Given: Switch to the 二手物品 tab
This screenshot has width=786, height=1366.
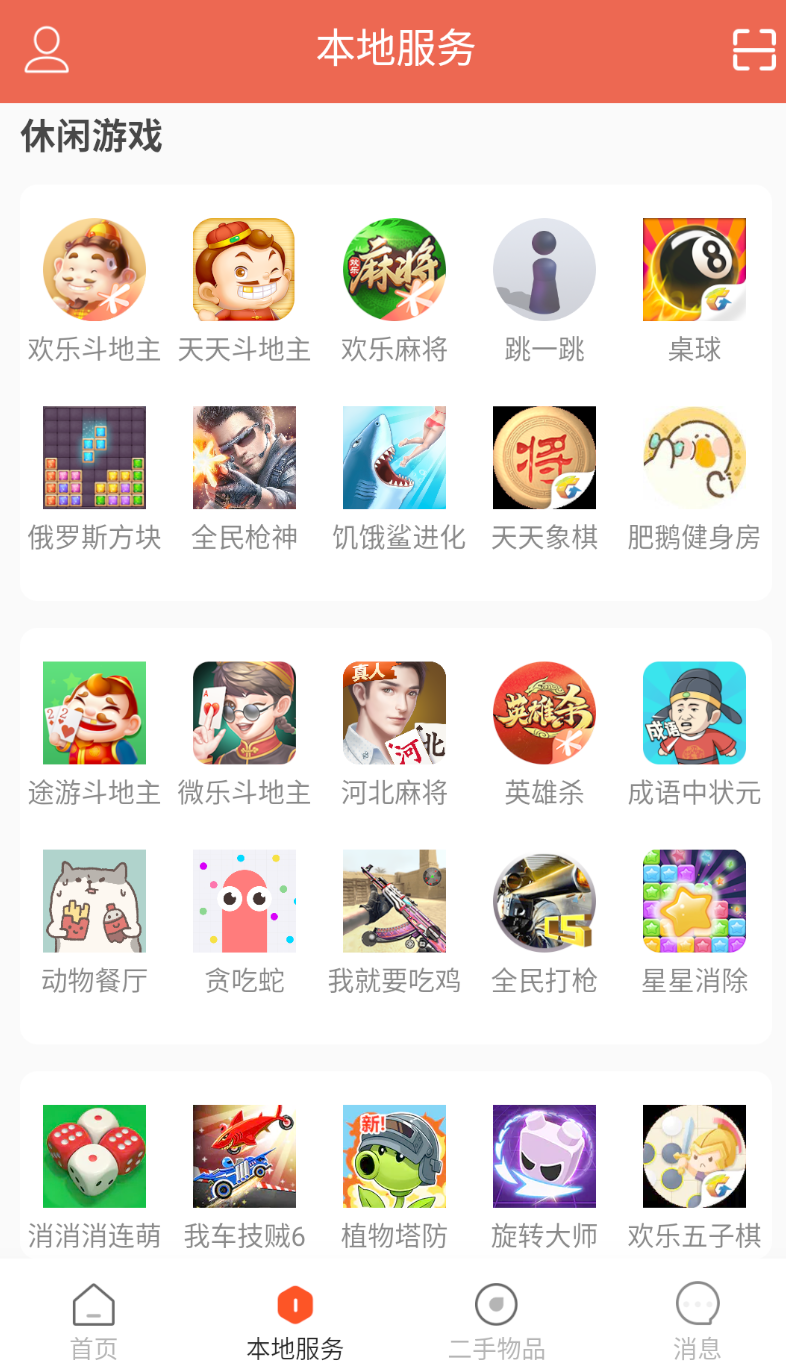Looking at the screenshot, I should 496,1318.
